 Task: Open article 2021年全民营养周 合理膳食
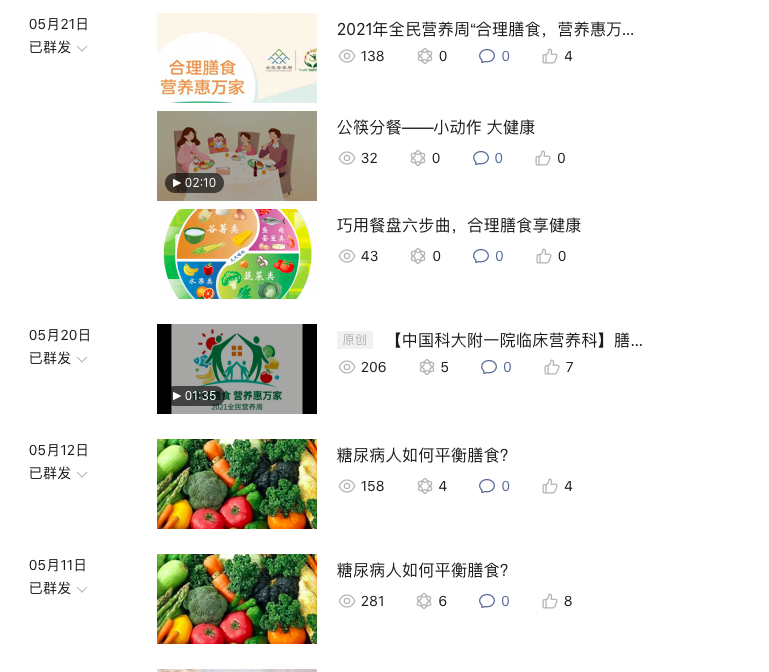485,30
